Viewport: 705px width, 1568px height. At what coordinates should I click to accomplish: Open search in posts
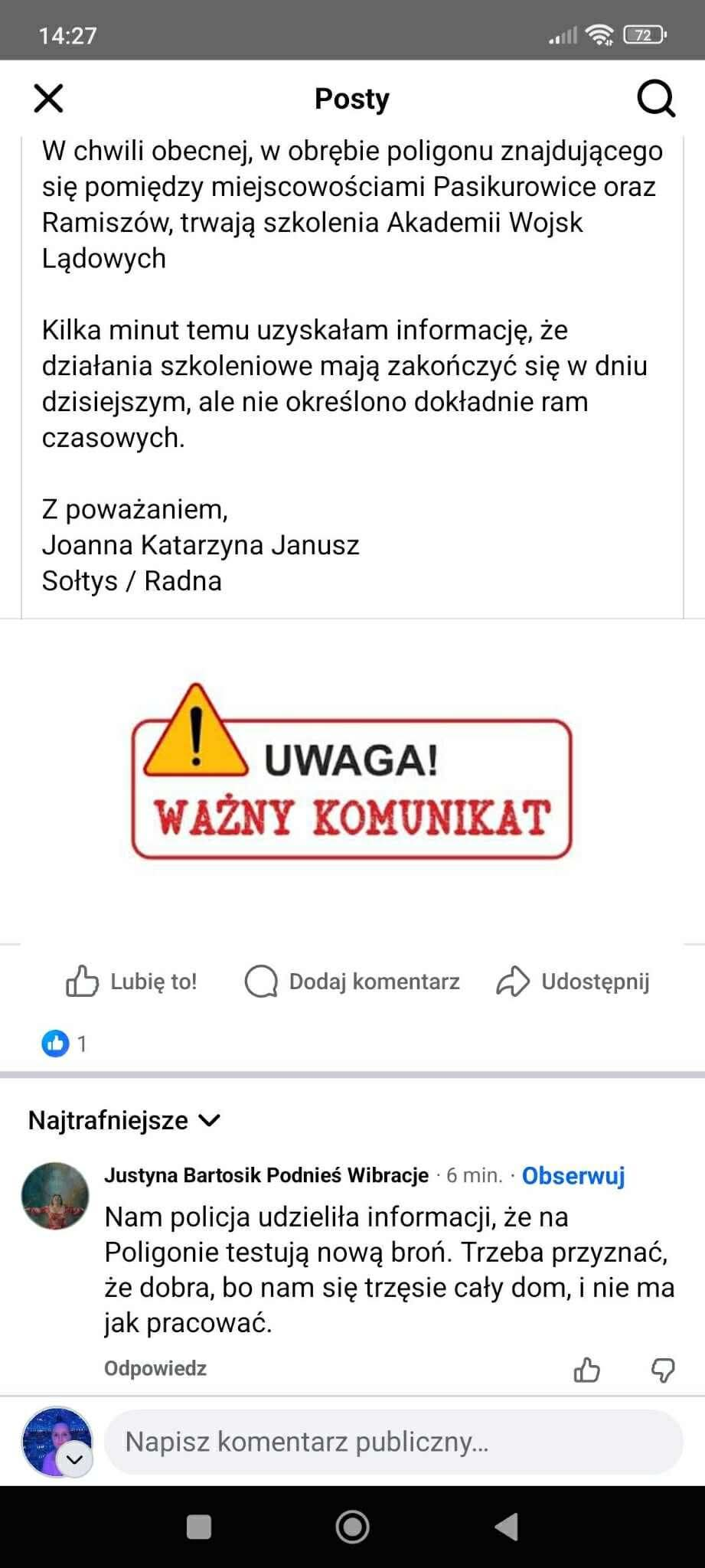point(656,99)
